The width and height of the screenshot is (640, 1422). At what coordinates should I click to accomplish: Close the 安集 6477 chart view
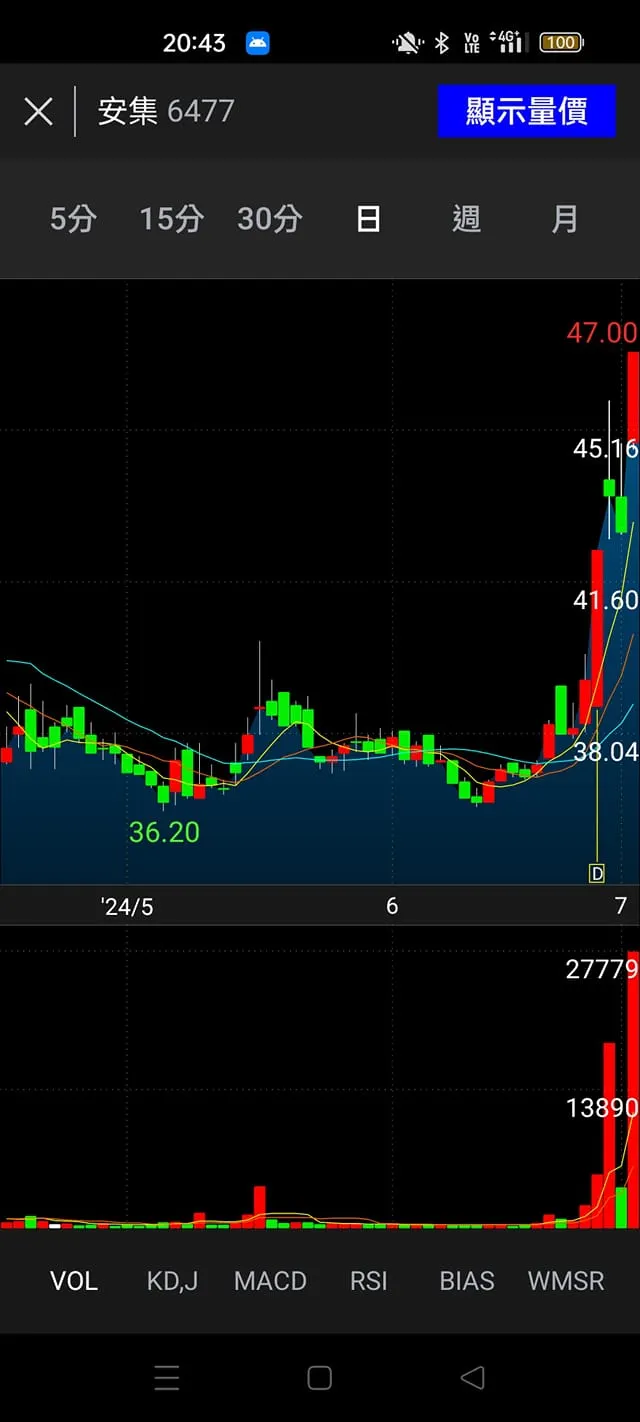click(x=38, y=111)
